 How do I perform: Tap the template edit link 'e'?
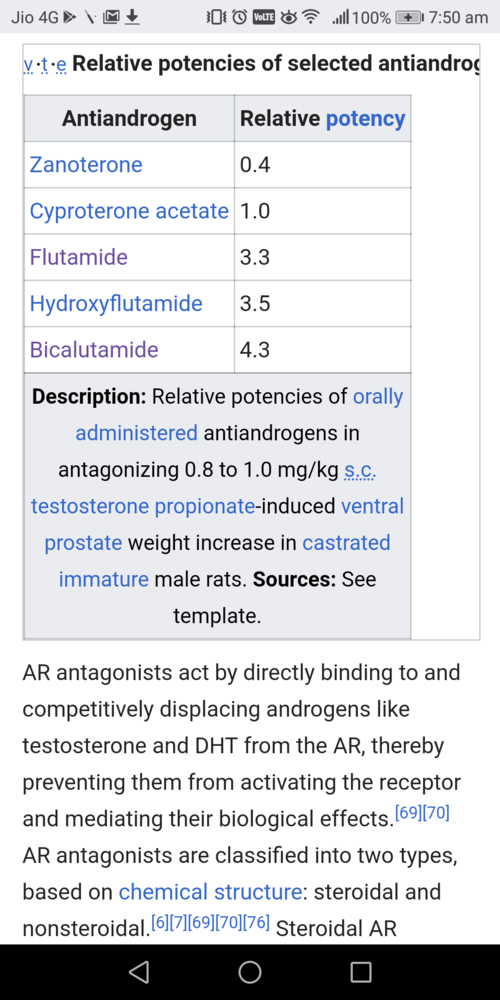tap(61, 64)
